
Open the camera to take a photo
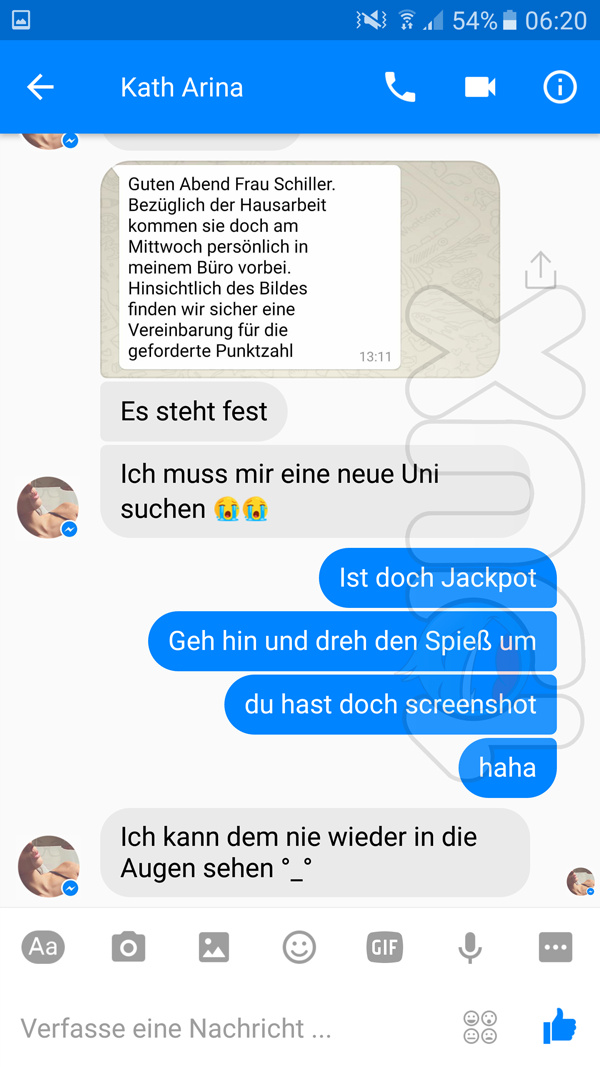pyautogui.click(x=128, y=946)
